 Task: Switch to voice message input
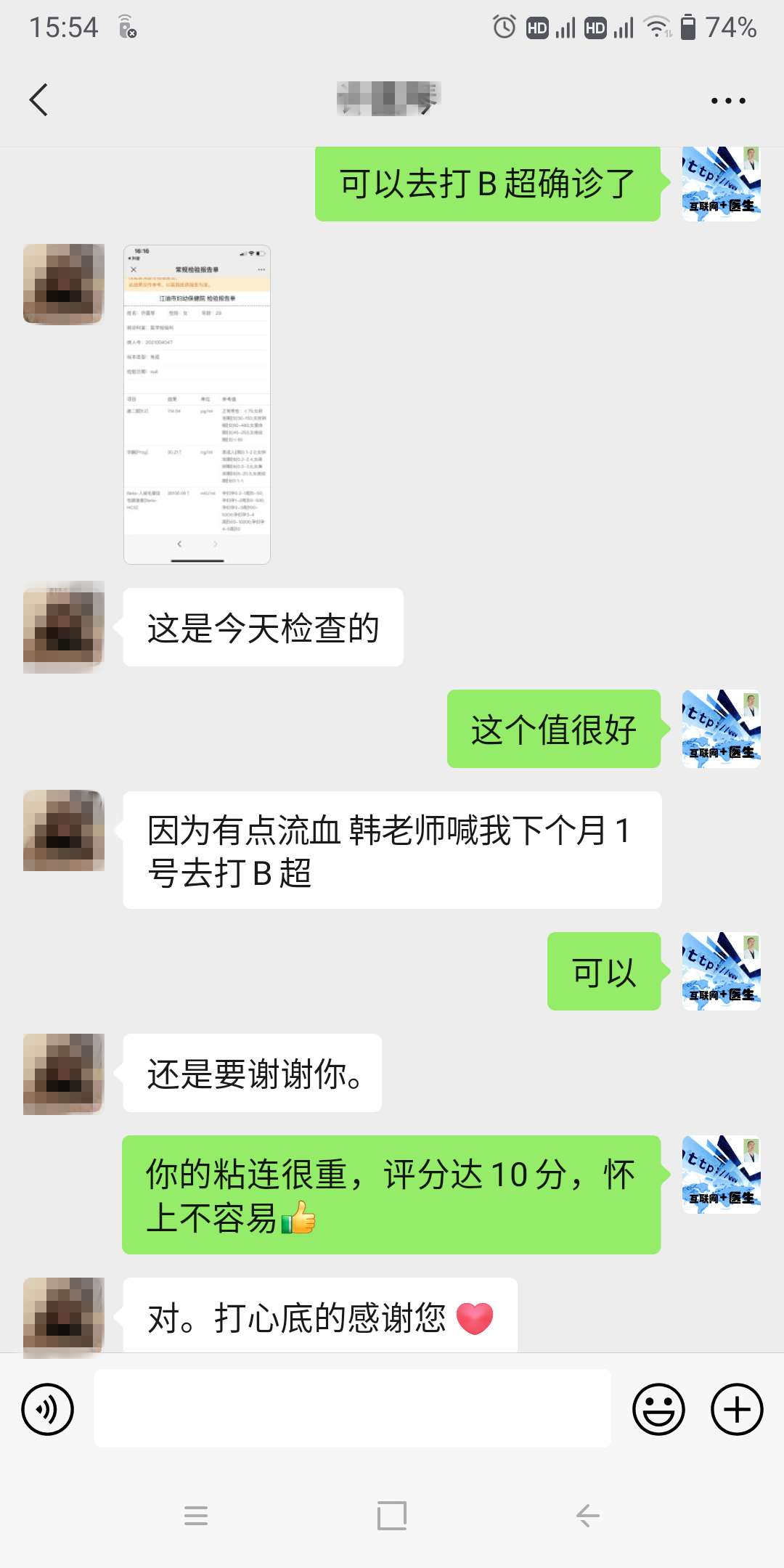[x=48, y=1409]
